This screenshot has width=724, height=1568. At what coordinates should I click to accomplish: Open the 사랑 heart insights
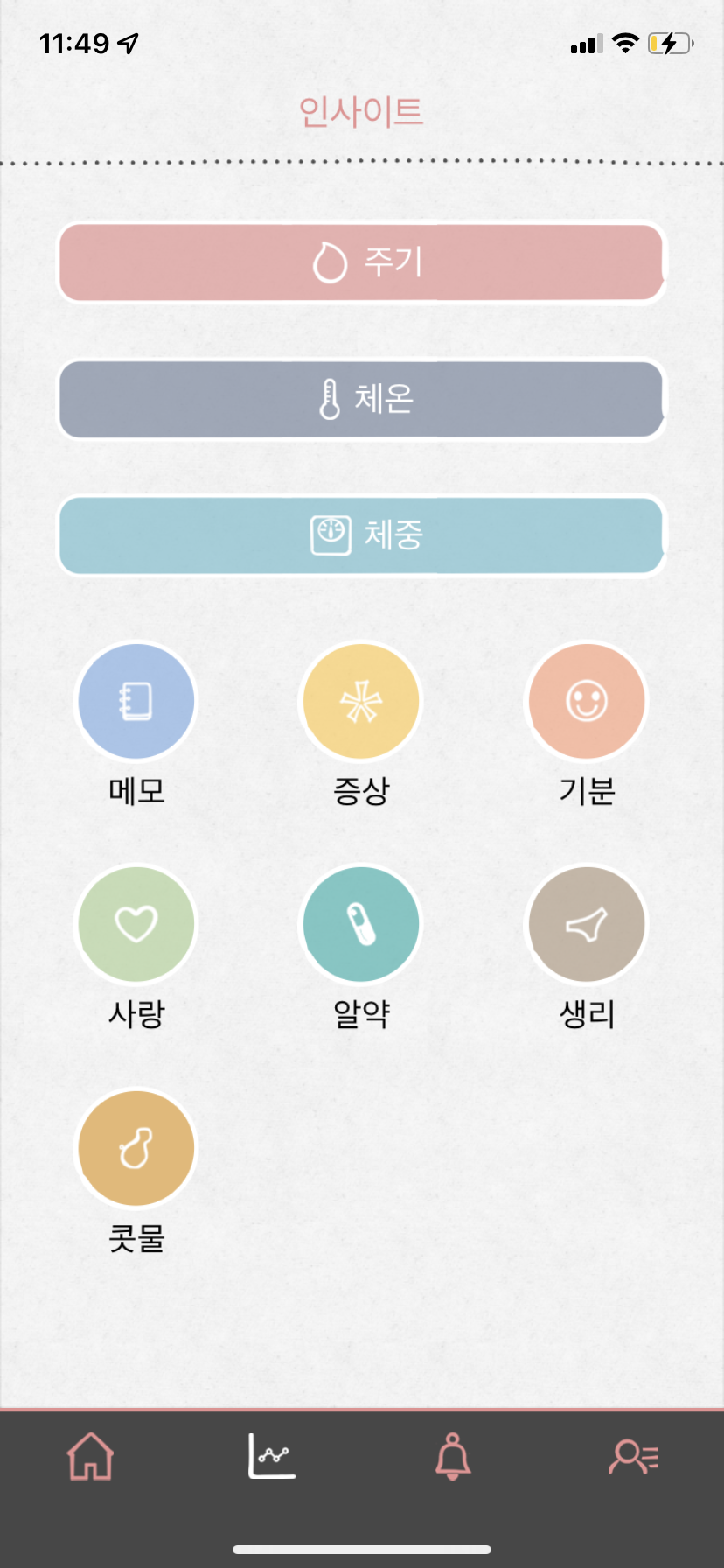(136, 924)
